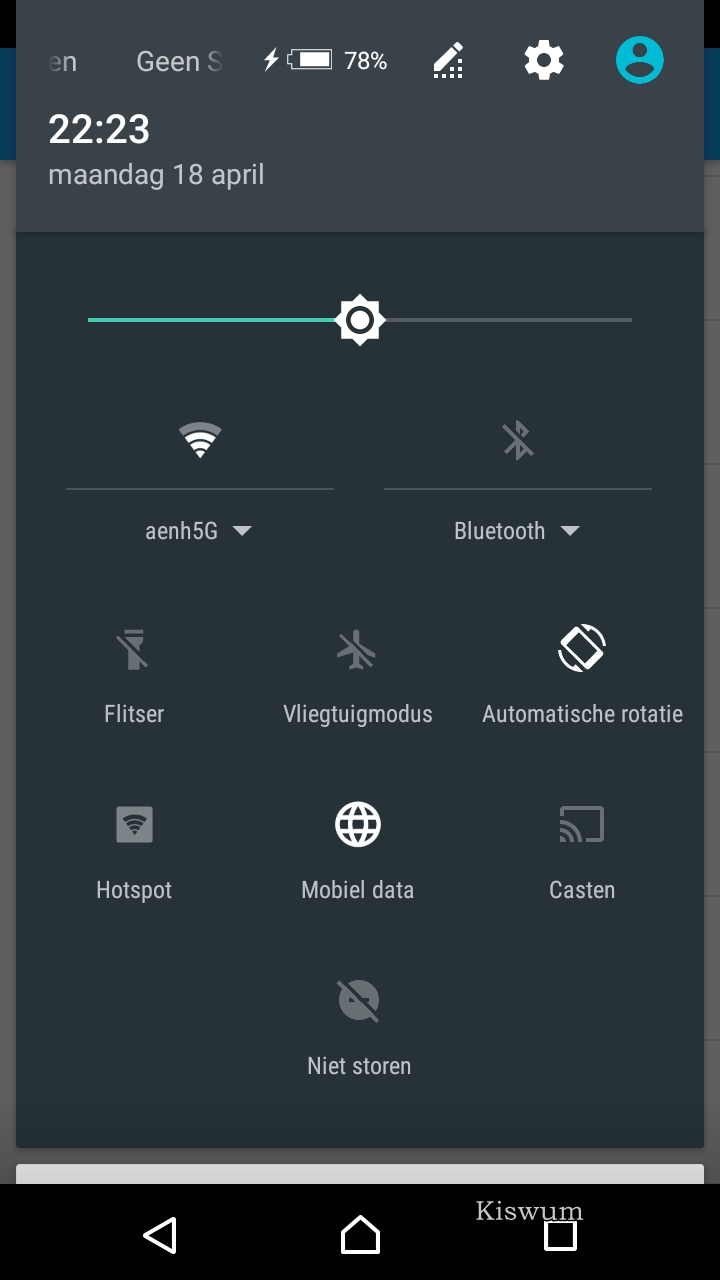Turn on the Bluetooth icon
Viewport: 720px width, 1280px height.
pyautogui.click(x=517, y=440)
